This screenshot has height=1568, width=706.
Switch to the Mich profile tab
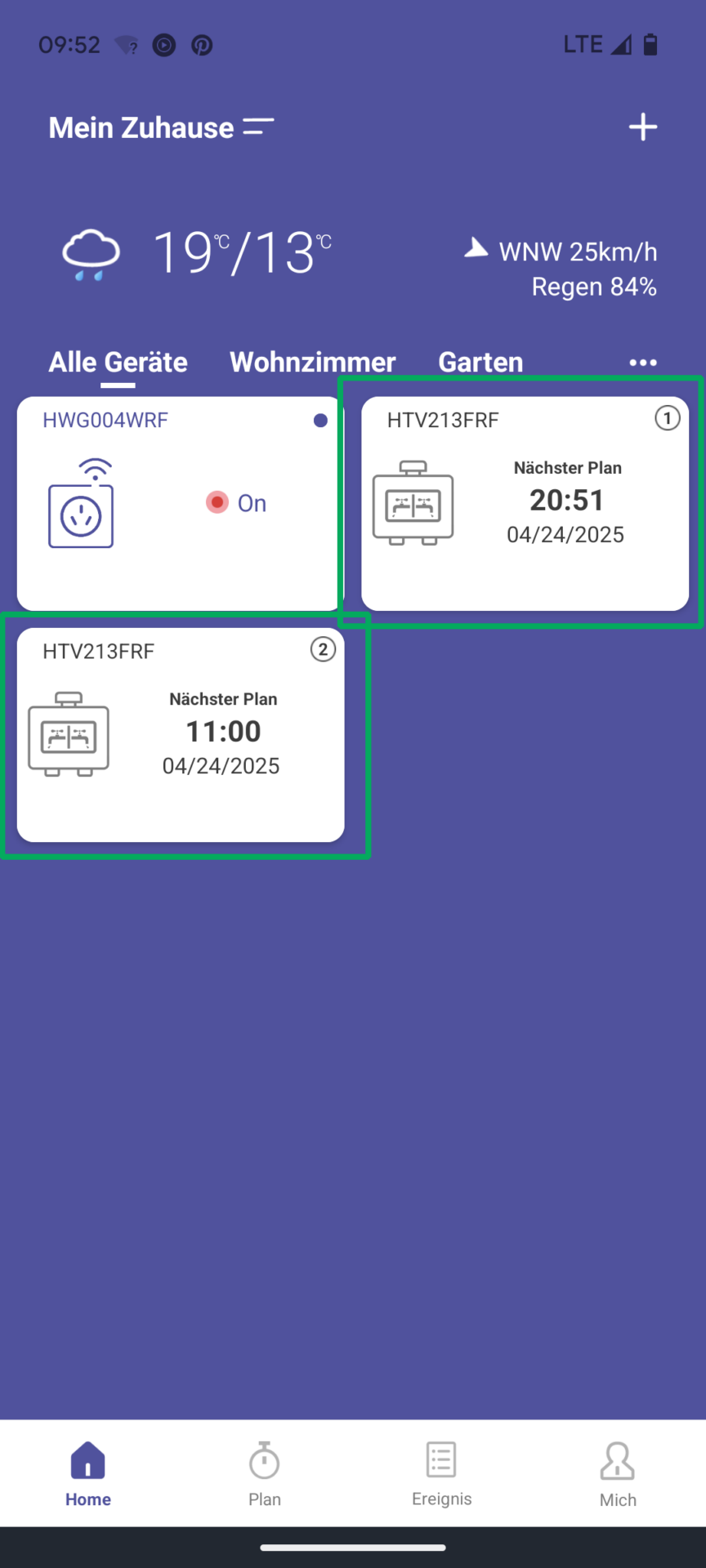pyautogui.click(x=618, y=1474)
